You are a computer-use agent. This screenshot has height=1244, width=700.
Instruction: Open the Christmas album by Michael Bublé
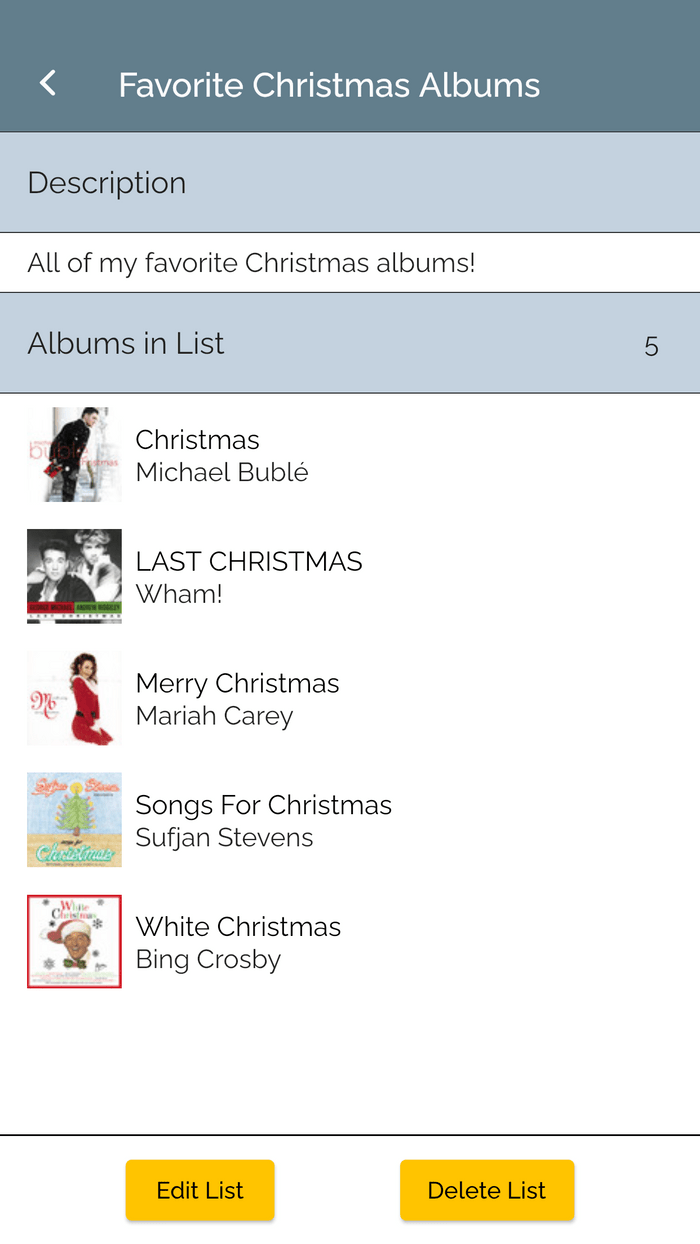tap(350, 455)
